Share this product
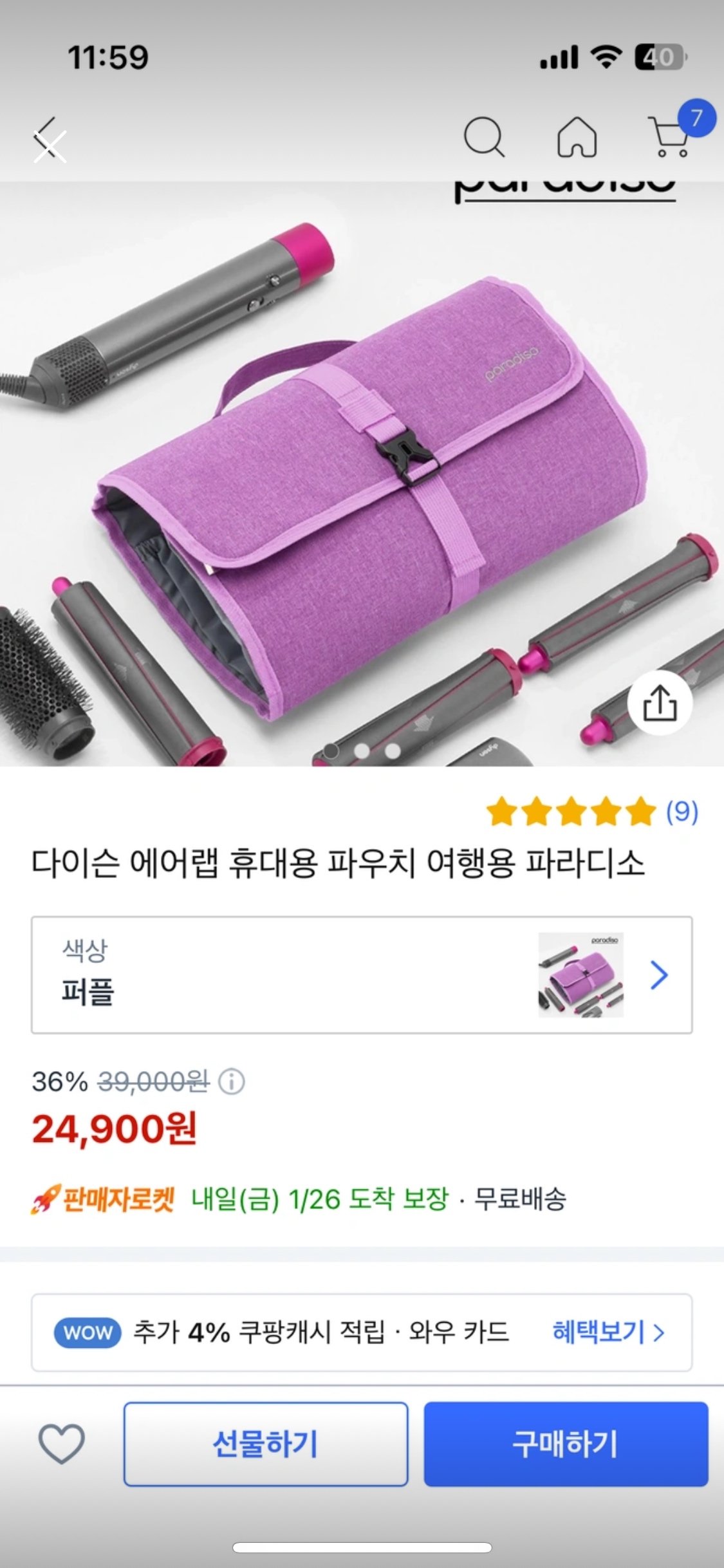This screenshot has height=1568, width=724. tap(660, 702)
